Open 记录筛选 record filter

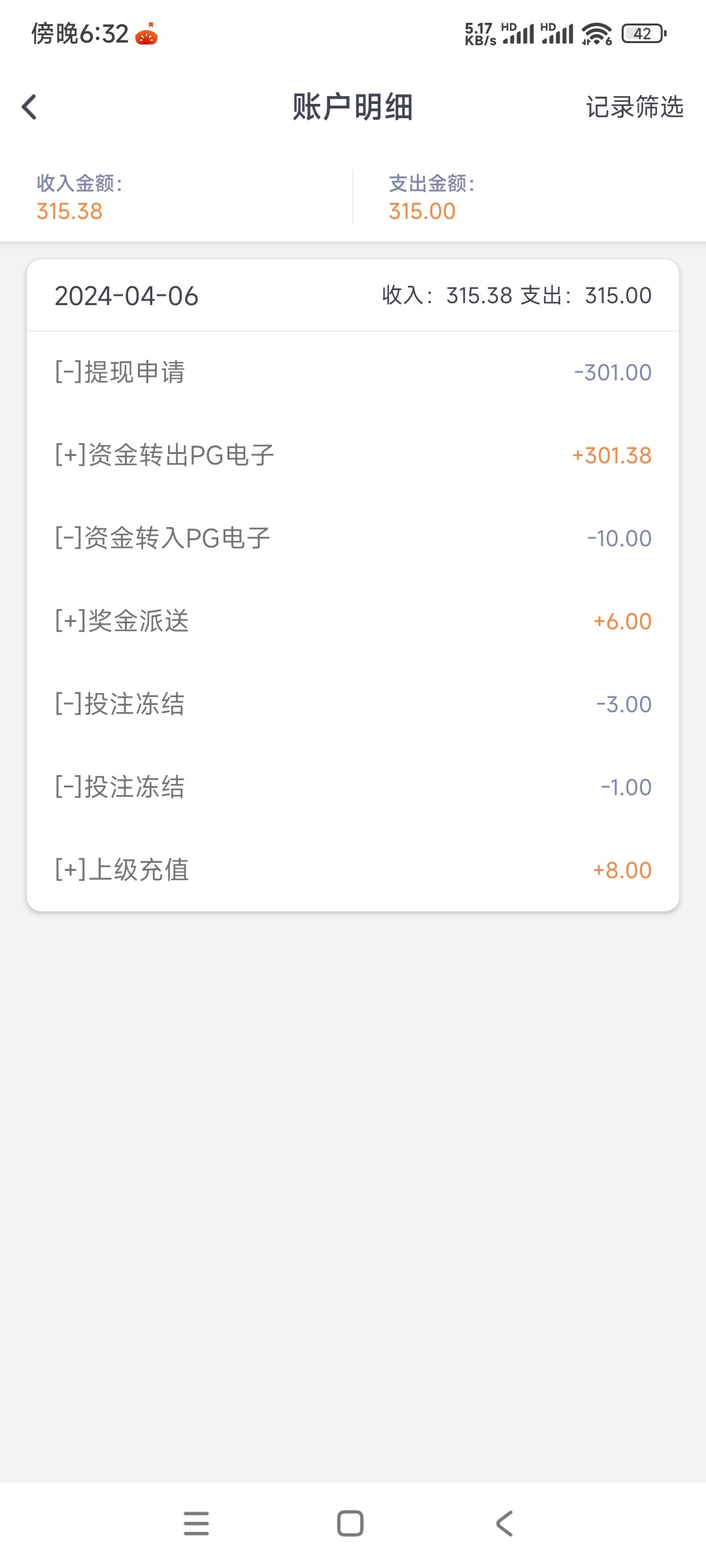634,107
